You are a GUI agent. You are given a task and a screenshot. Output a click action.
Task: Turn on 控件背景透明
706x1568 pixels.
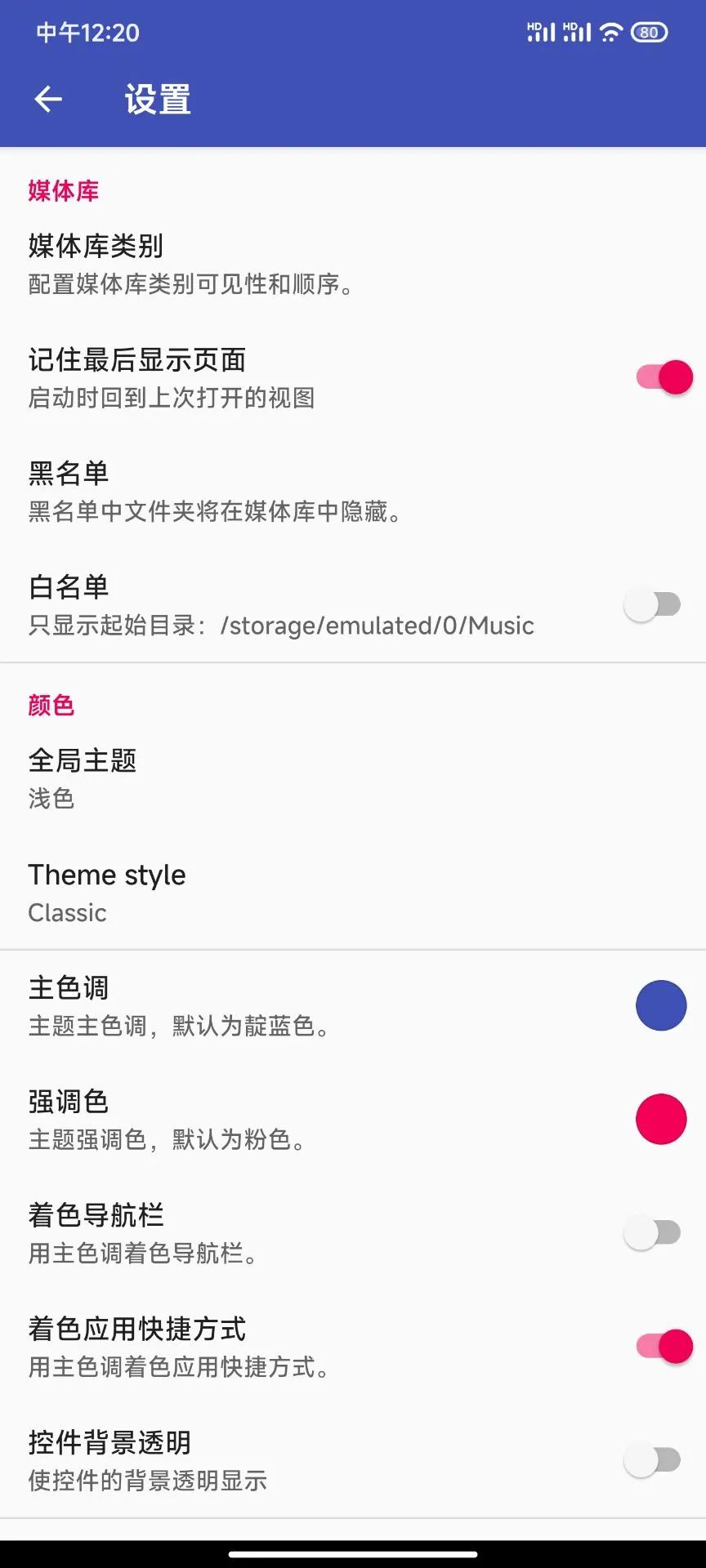pyautogui.click(x=652, y=1459)
